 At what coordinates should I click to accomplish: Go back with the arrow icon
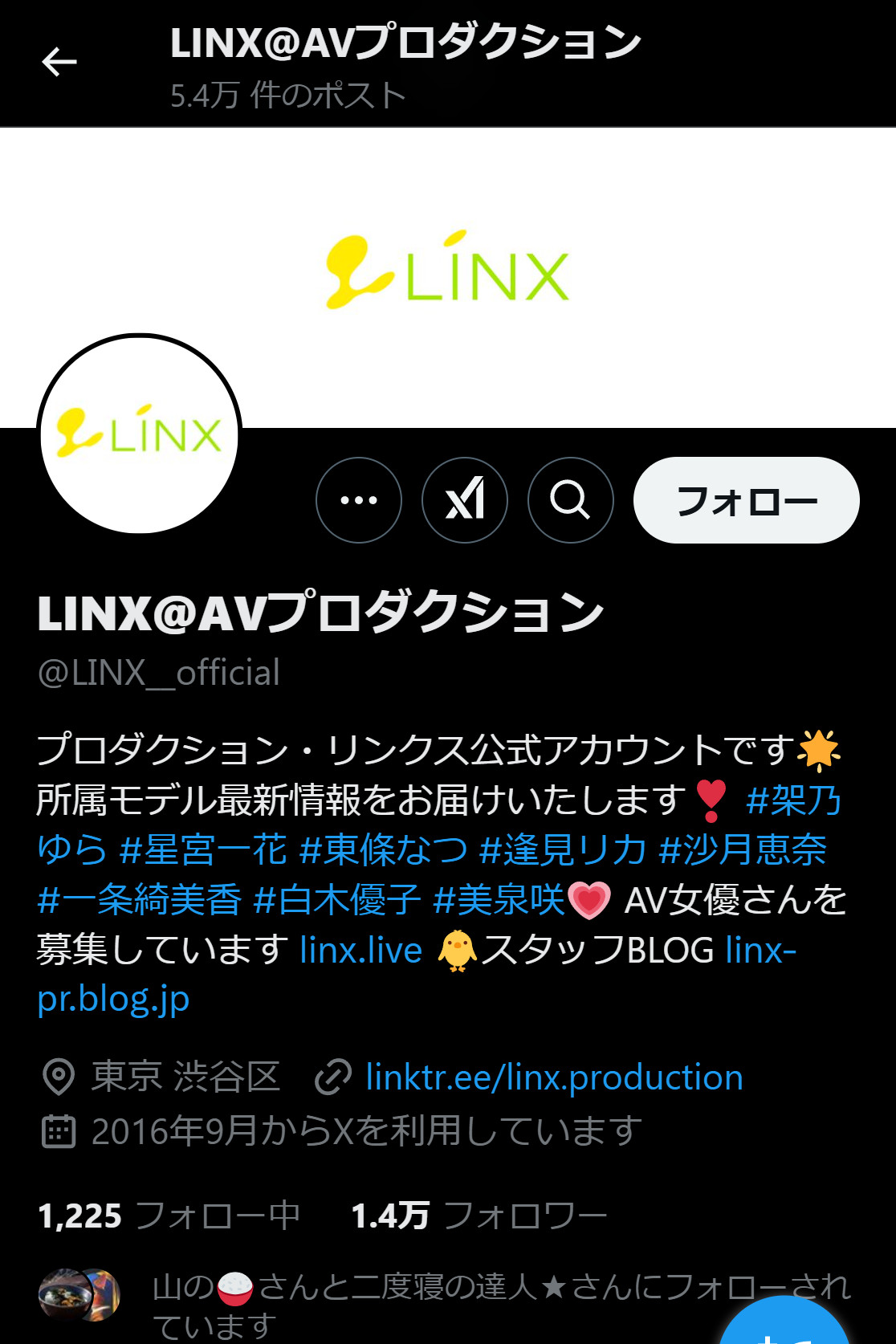59,62
